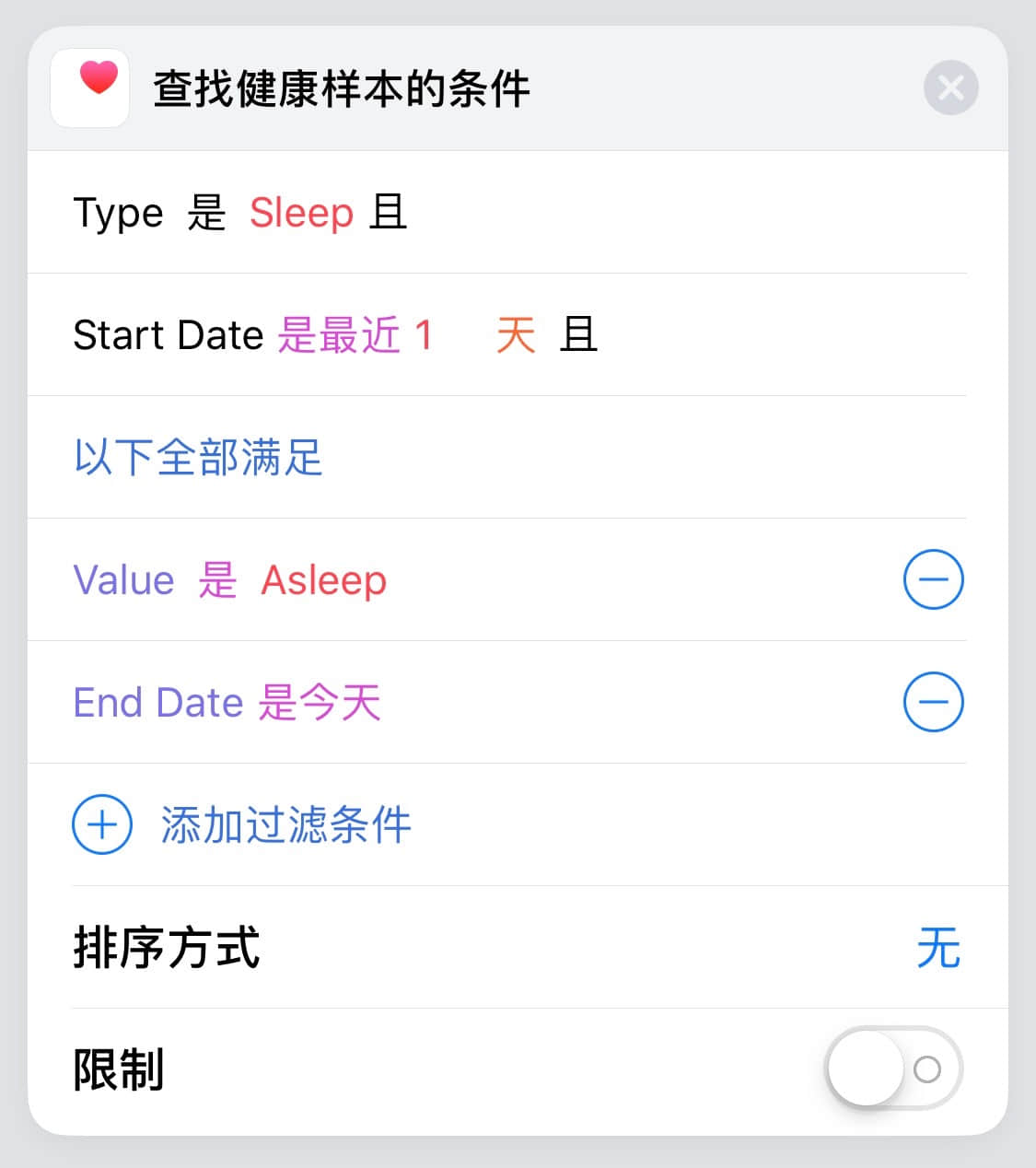Image resolution: width=1036 pixels, height=1168 pixels.
Task: Change the End Date filter property
Action: click(x=157, y=702)
